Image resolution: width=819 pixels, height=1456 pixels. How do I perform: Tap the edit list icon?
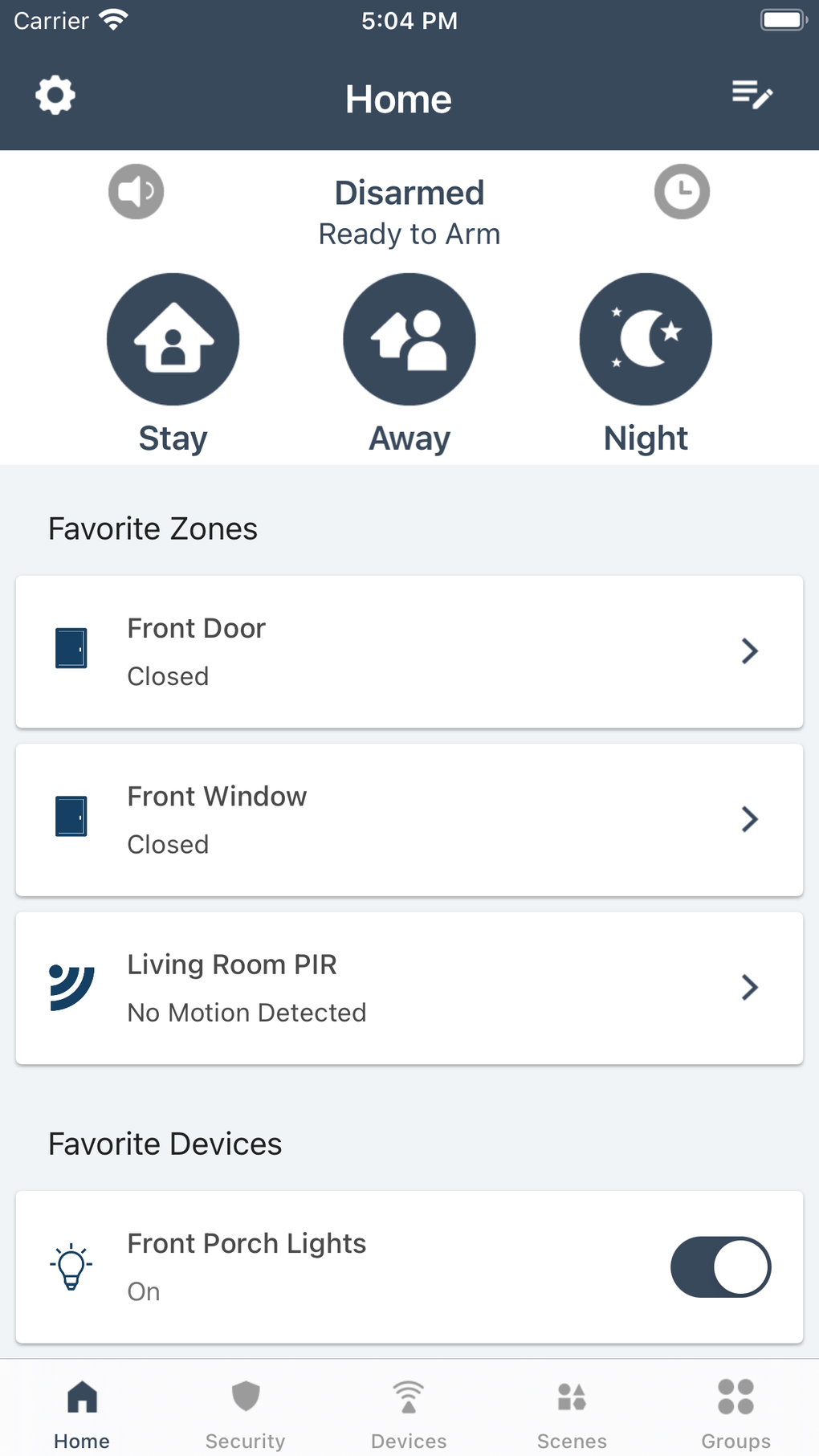tap(752, 96)
